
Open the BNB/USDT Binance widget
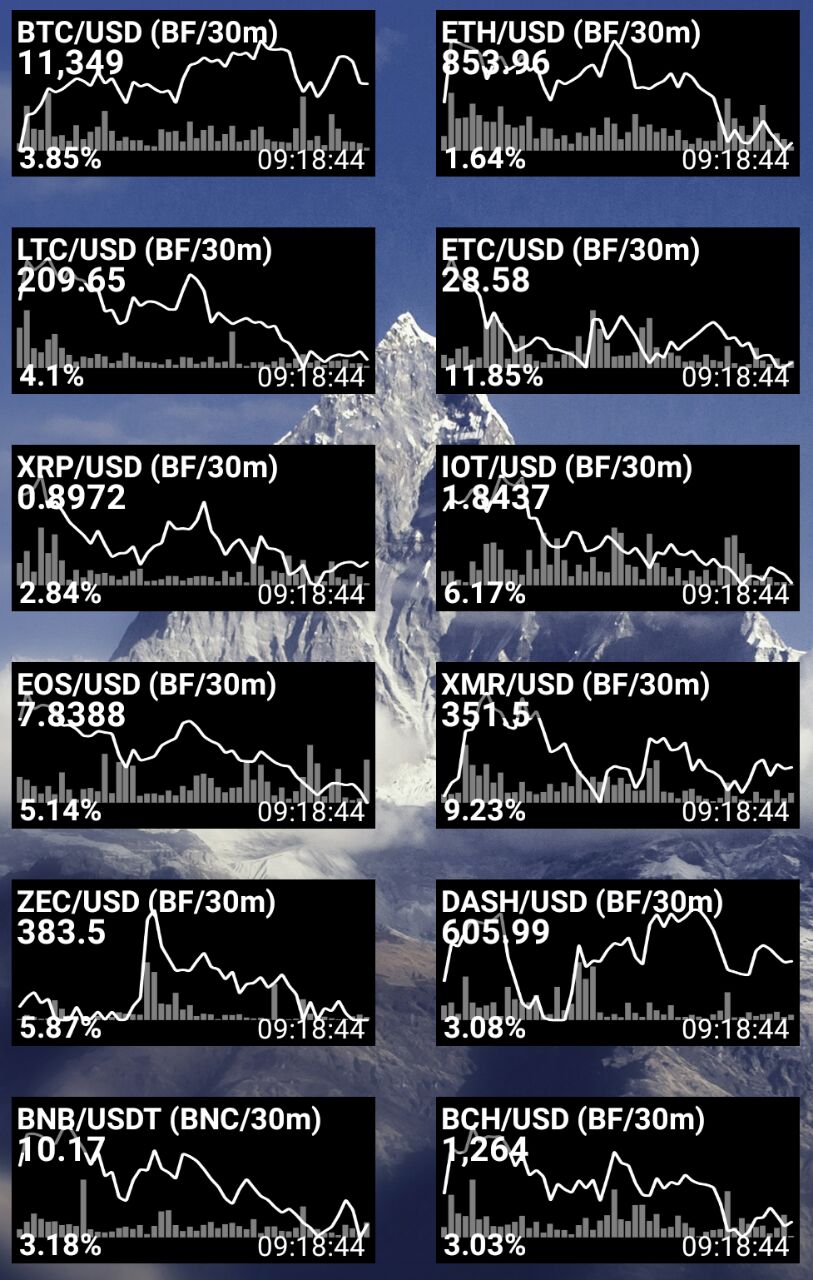coord(194,1180)
